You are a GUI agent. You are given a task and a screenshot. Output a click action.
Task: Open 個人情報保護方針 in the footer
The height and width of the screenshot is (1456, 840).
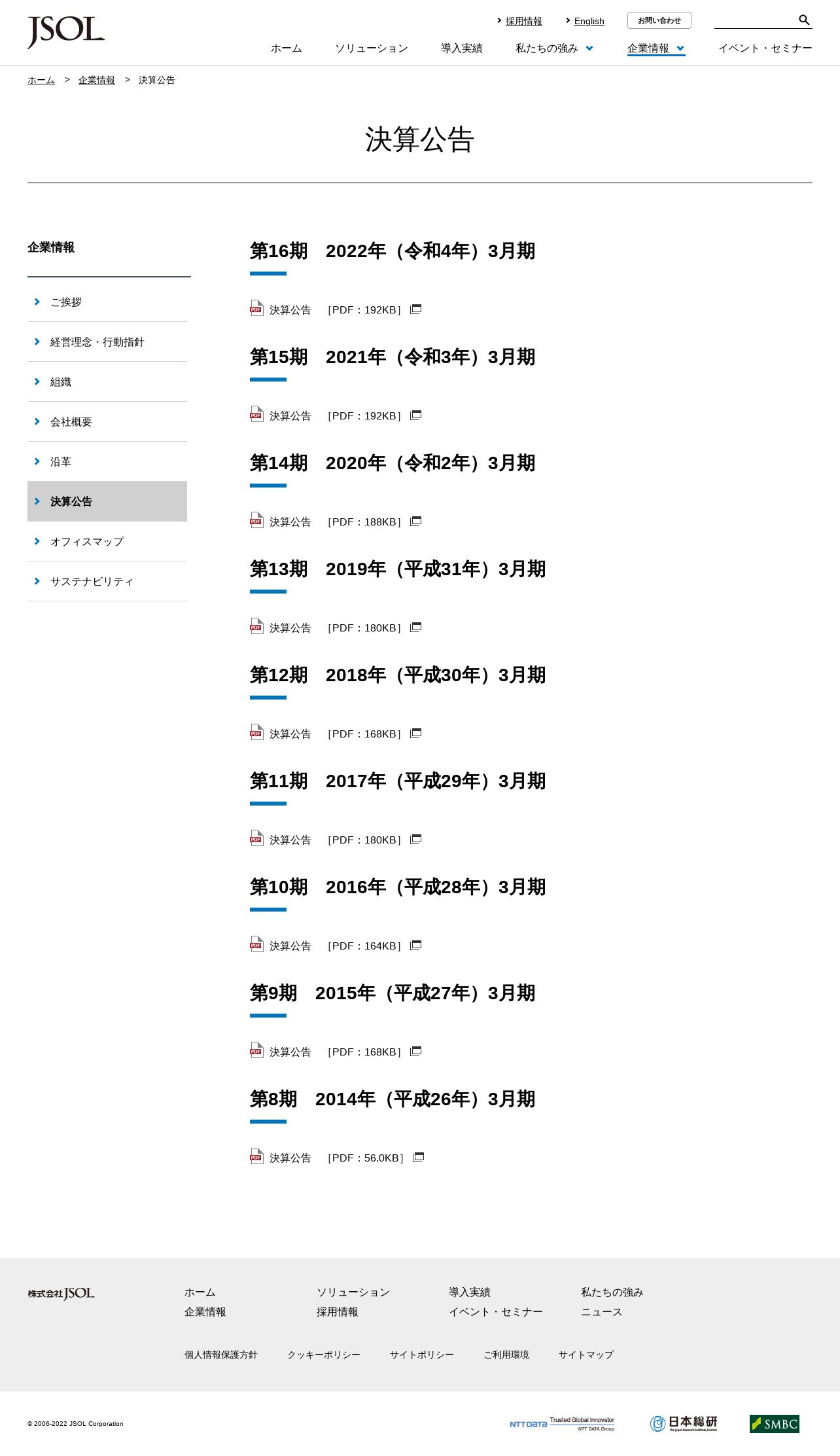[221, 1355]
